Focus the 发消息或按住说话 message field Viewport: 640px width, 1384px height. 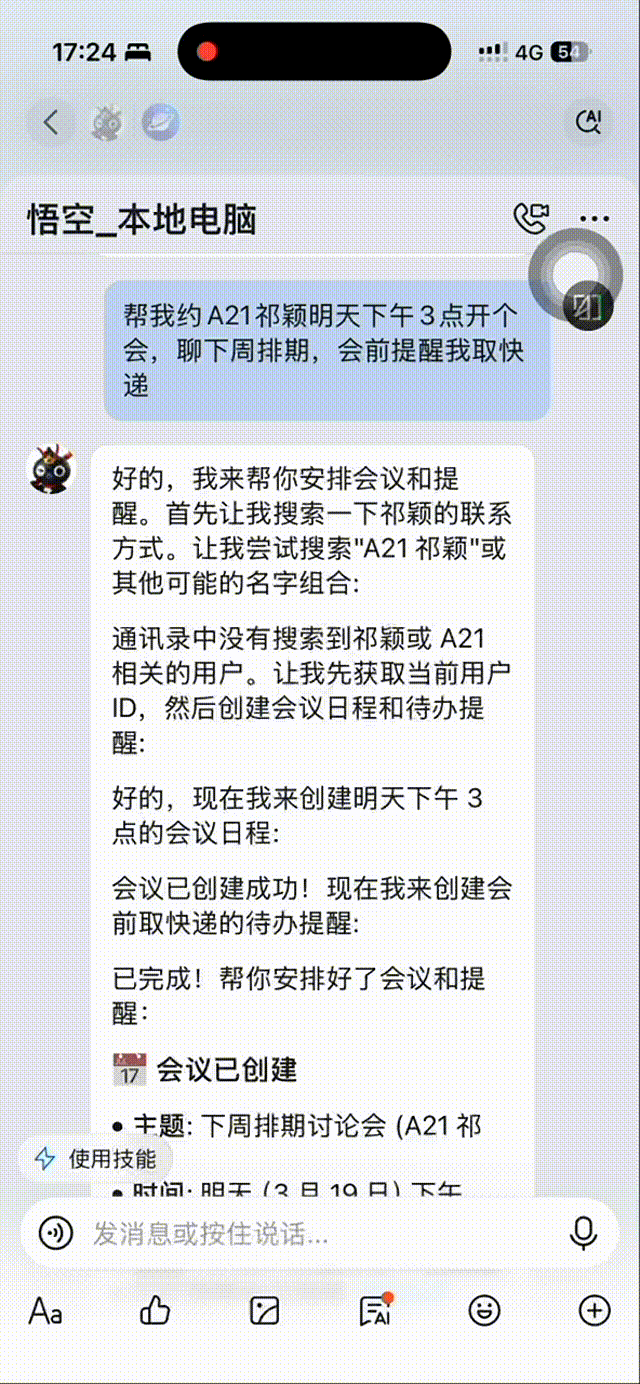[x=320, y=1233]
